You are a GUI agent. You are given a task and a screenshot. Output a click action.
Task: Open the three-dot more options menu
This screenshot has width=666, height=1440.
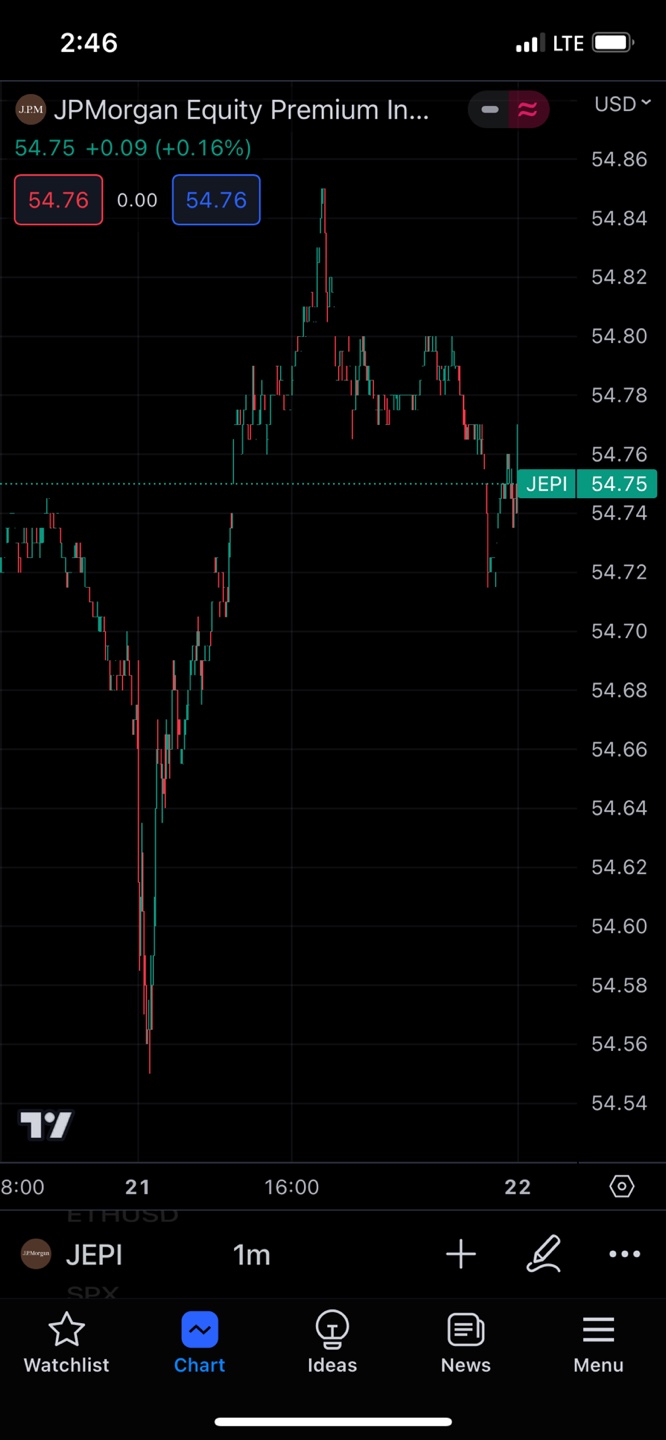624,1254
